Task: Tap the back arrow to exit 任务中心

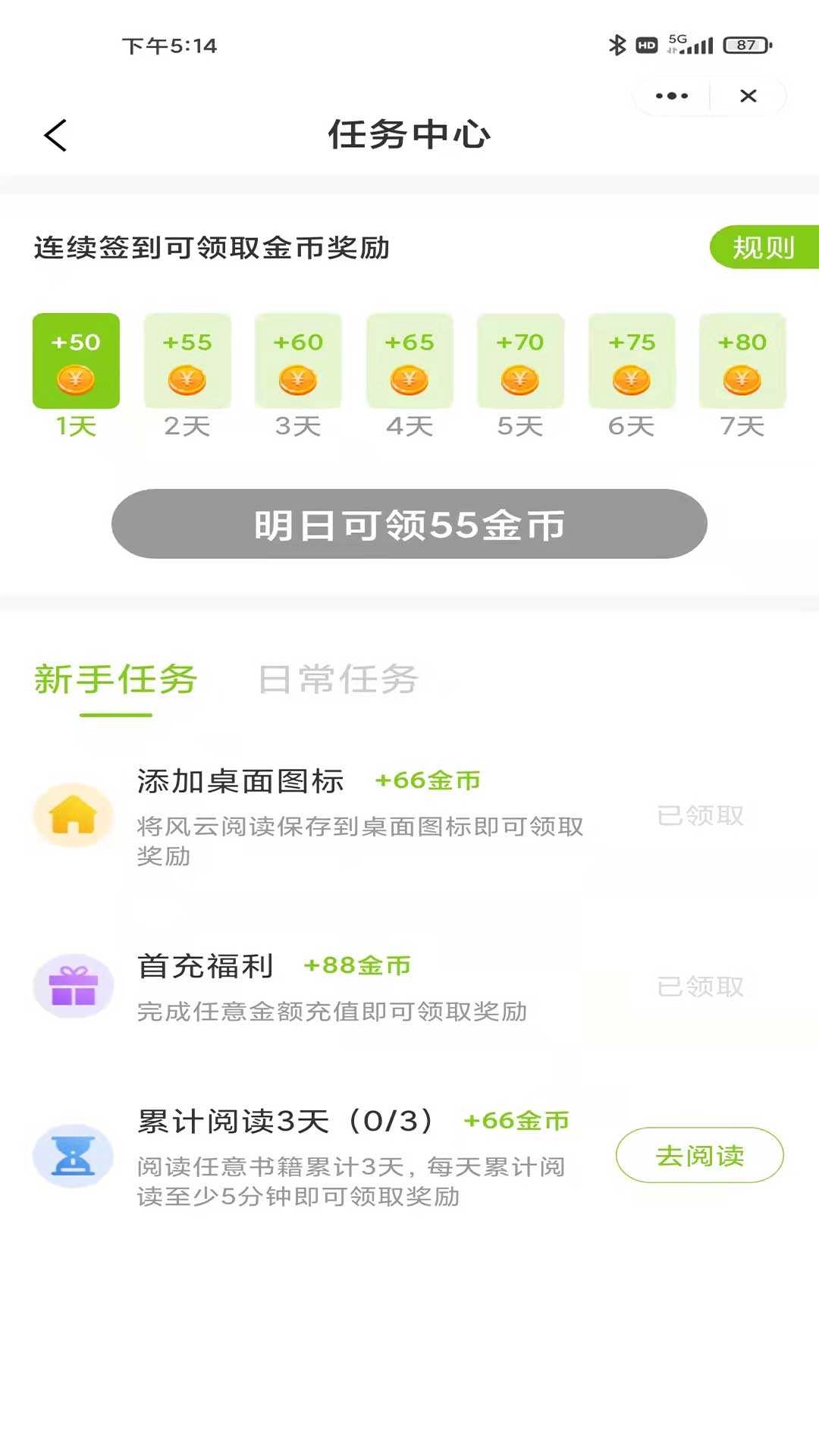Action: point(53,136)
